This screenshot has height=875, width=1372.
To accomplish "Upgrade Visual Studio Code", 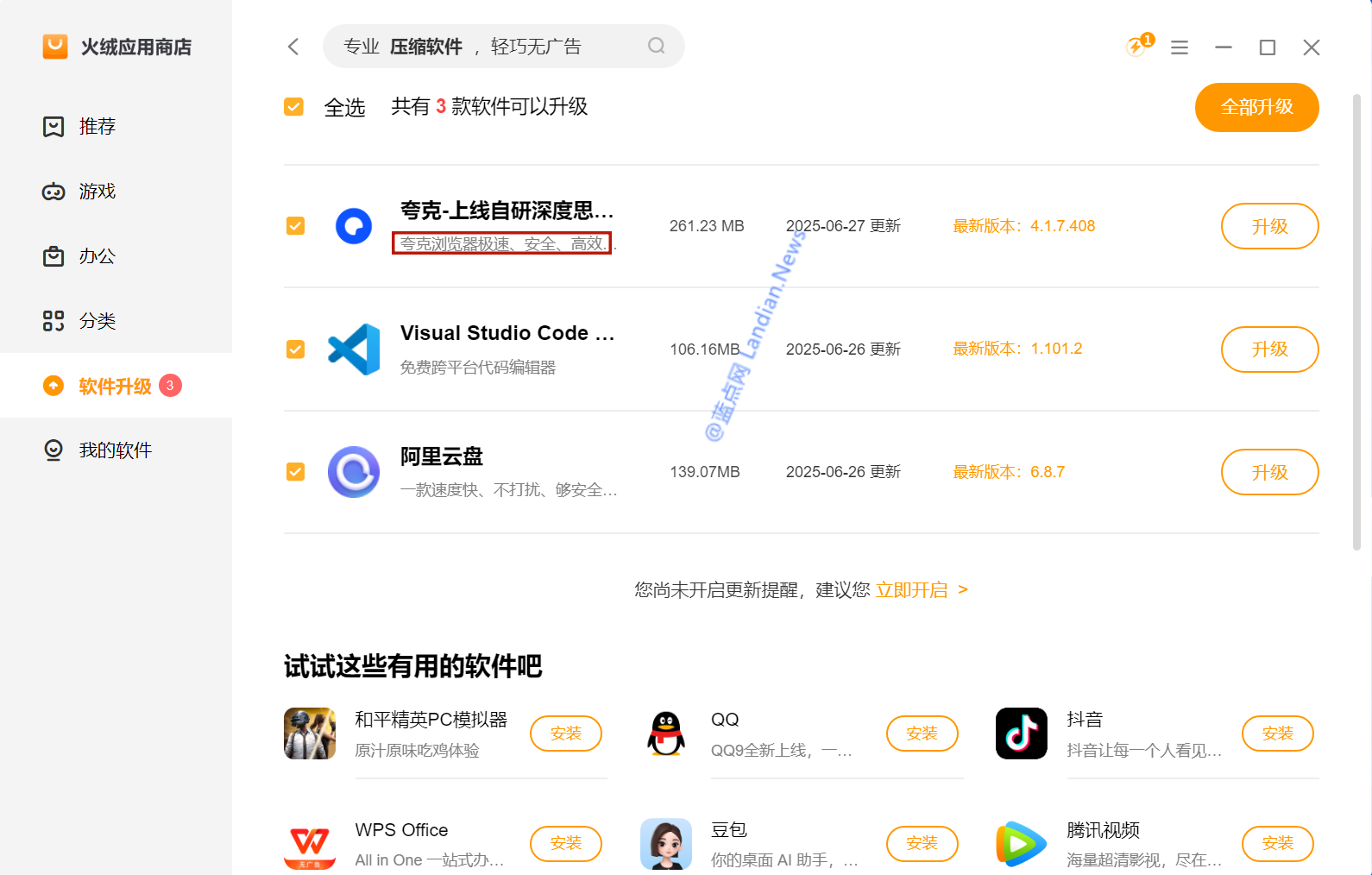I will click(x=1268, y=349).
